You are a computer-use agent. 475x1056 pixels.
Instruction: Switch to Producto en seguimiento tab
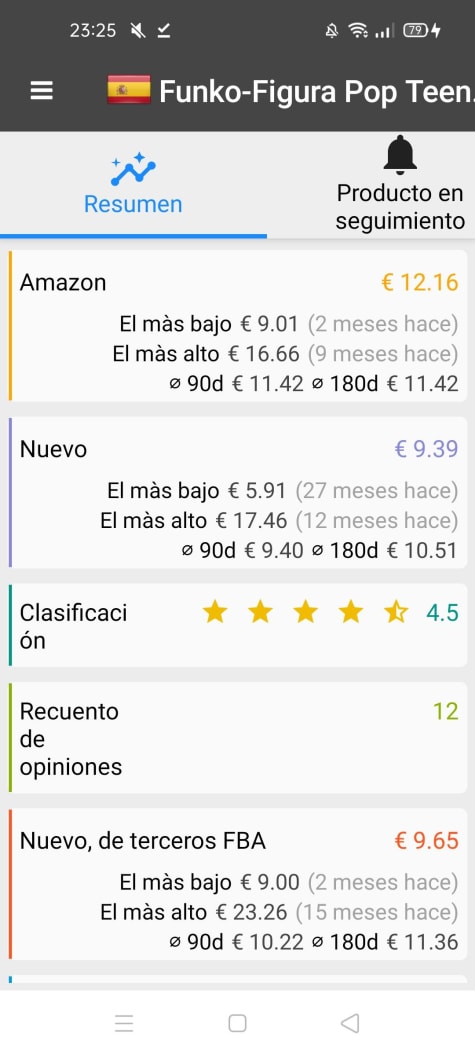[400, 184]
